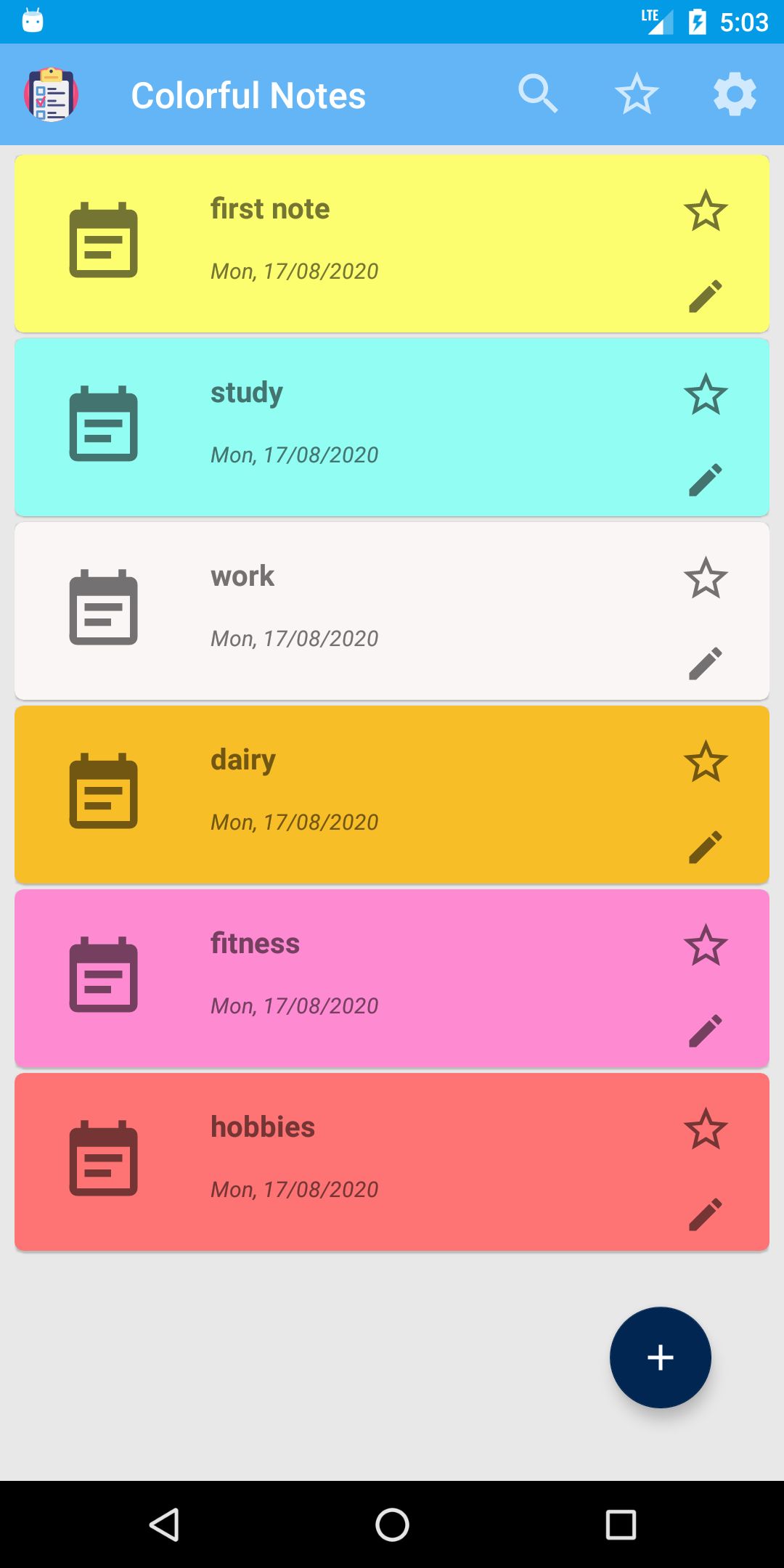Viewport: 784px width, 1568px height.
Task: Mark "study" as favorite
Action: point(706,395)
